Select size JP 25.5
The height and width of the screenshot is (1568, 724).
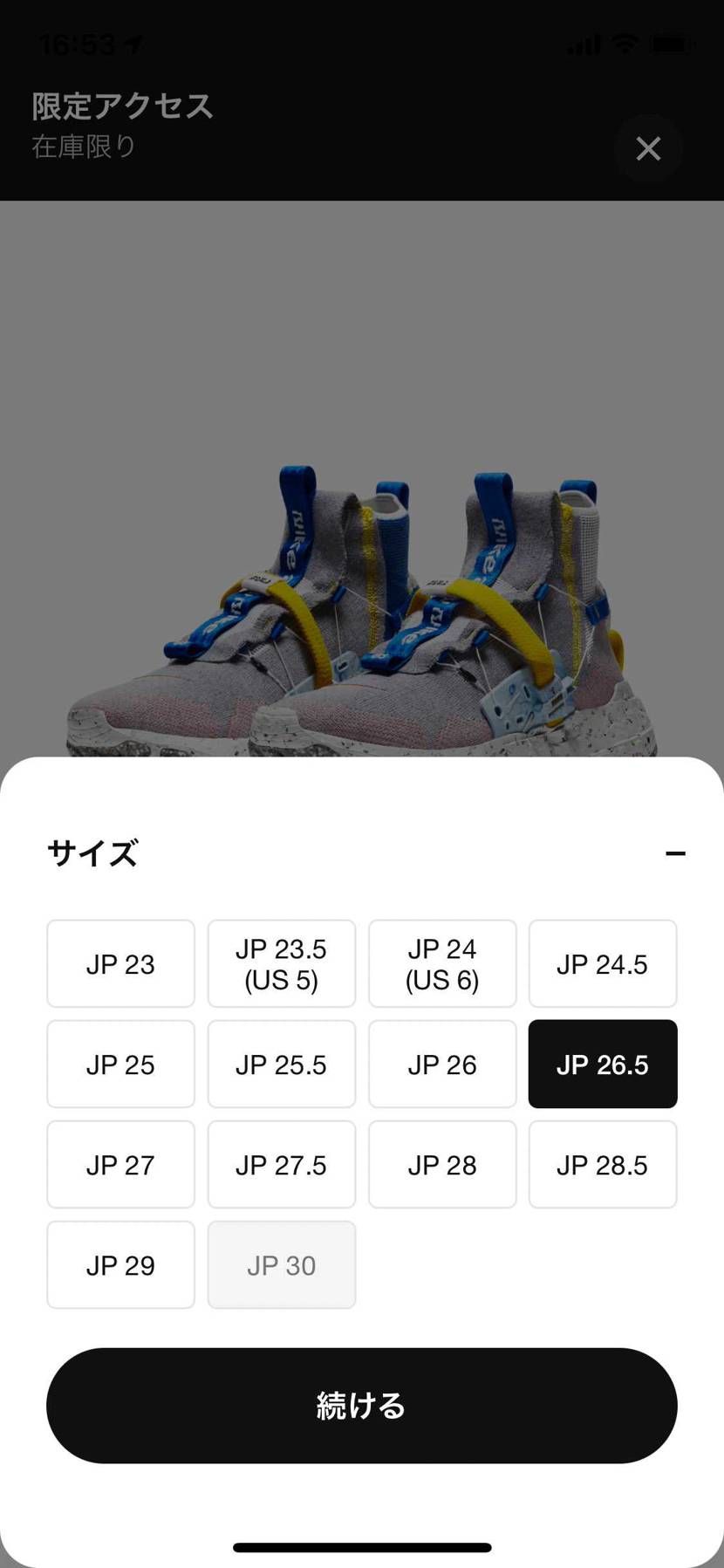tap(281, 1064)
